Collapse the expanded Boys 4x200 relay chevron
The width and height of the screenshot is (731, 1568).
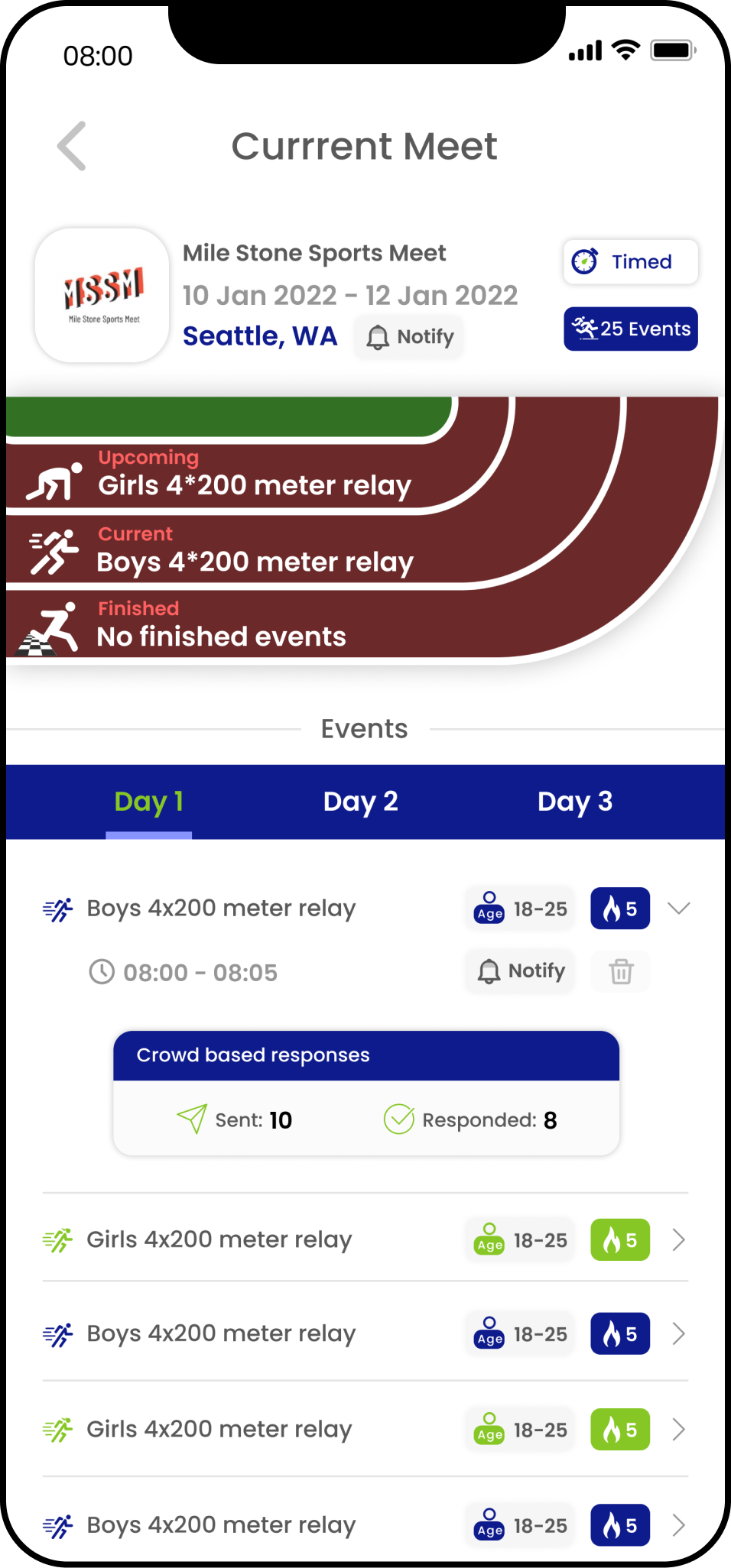tap(678, 908)
